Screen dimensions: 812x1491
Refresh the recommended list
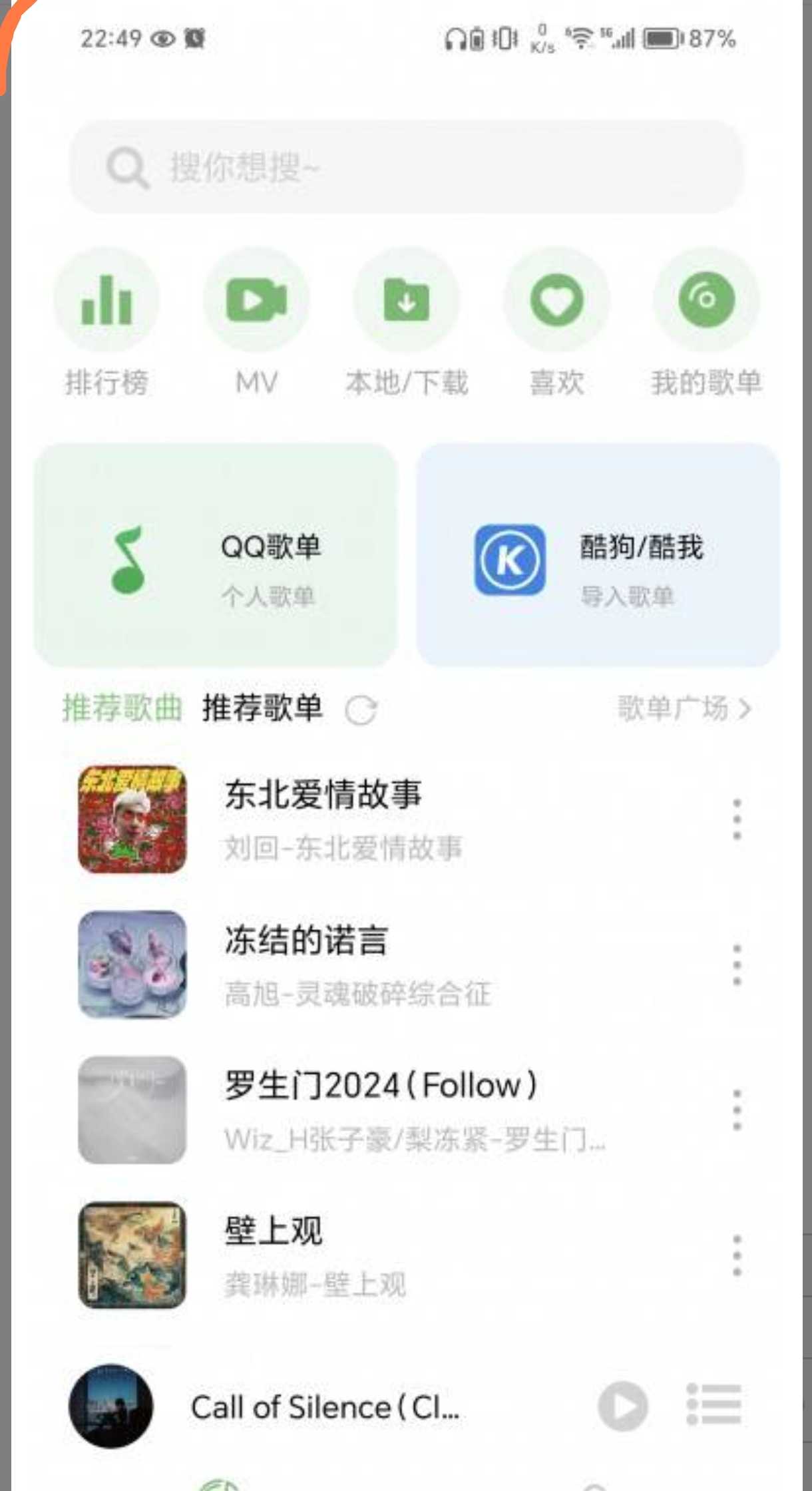361,710
